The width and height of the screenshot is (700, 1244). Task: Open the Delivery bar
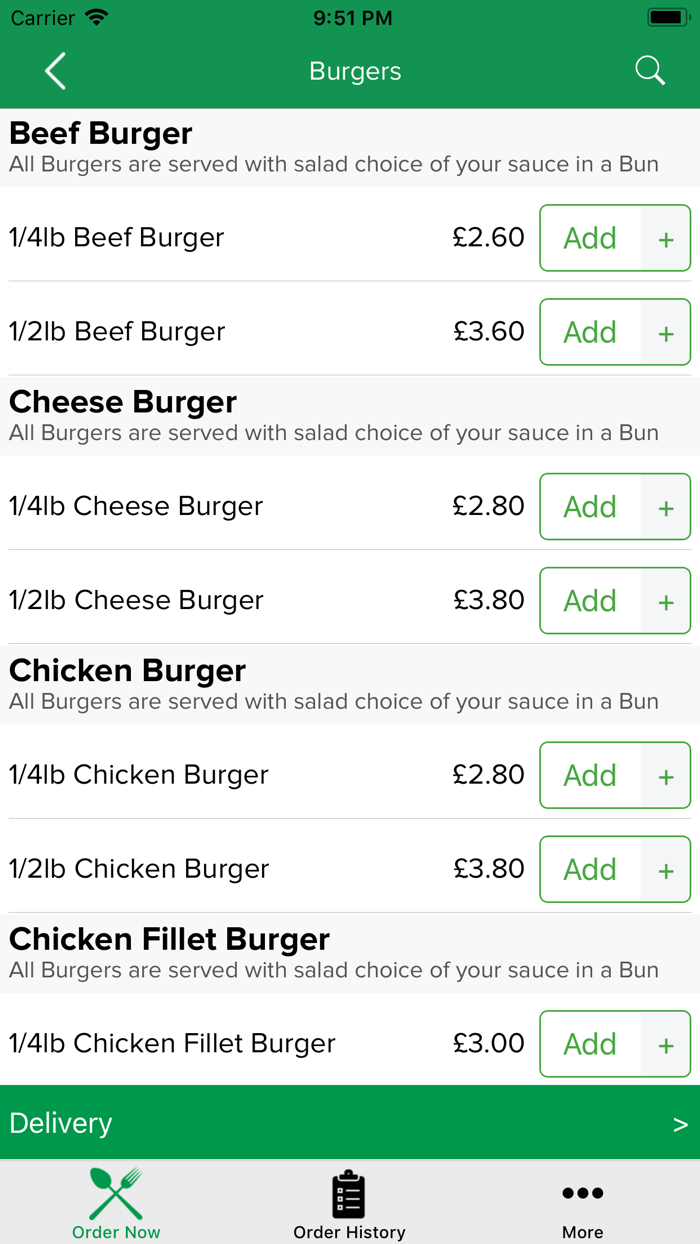pyautogui.click(x=350, y=1123)
